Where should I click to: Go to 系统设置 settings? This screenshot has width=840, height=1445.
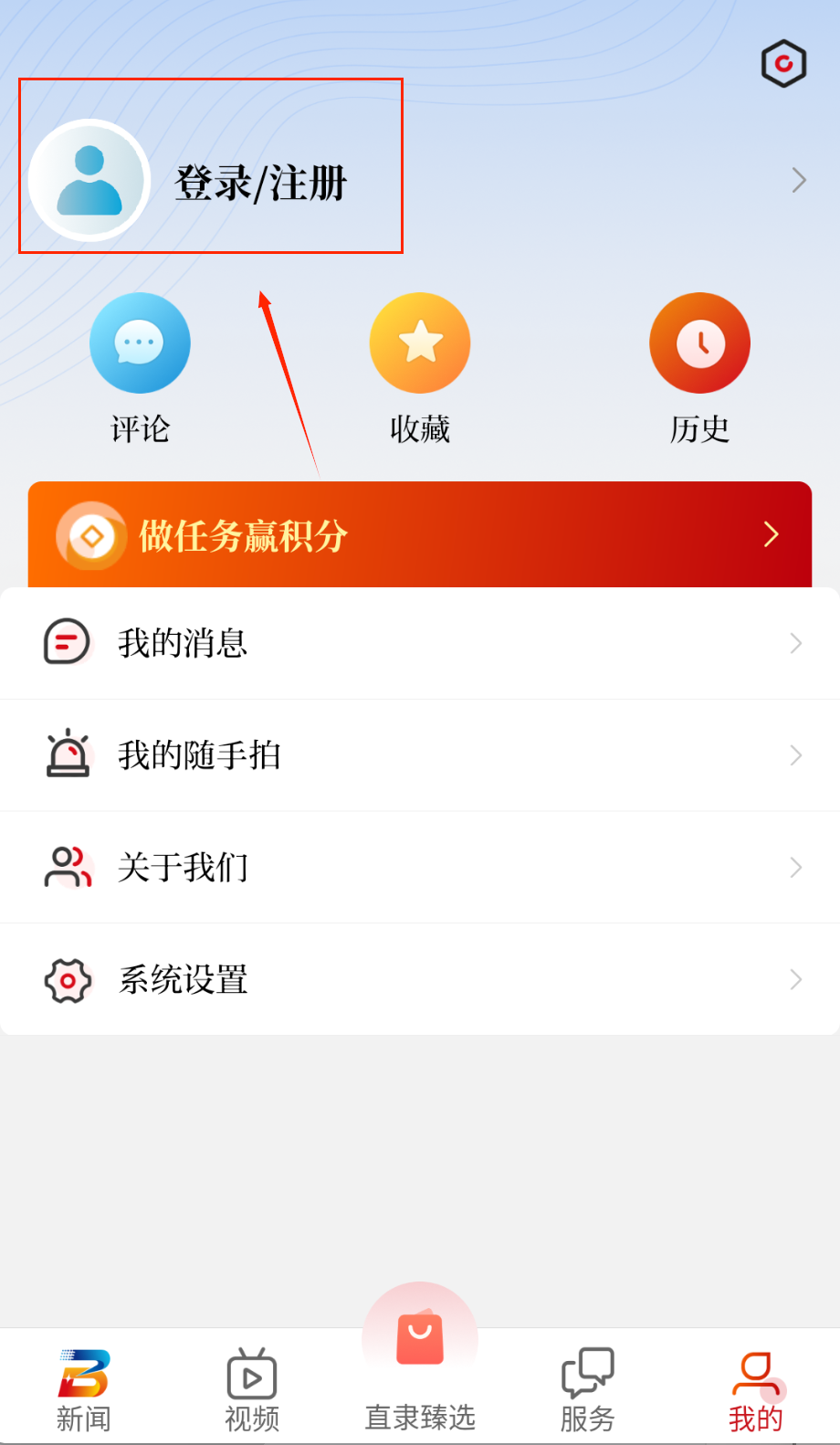pyautogui.click(x=420, y=979)
